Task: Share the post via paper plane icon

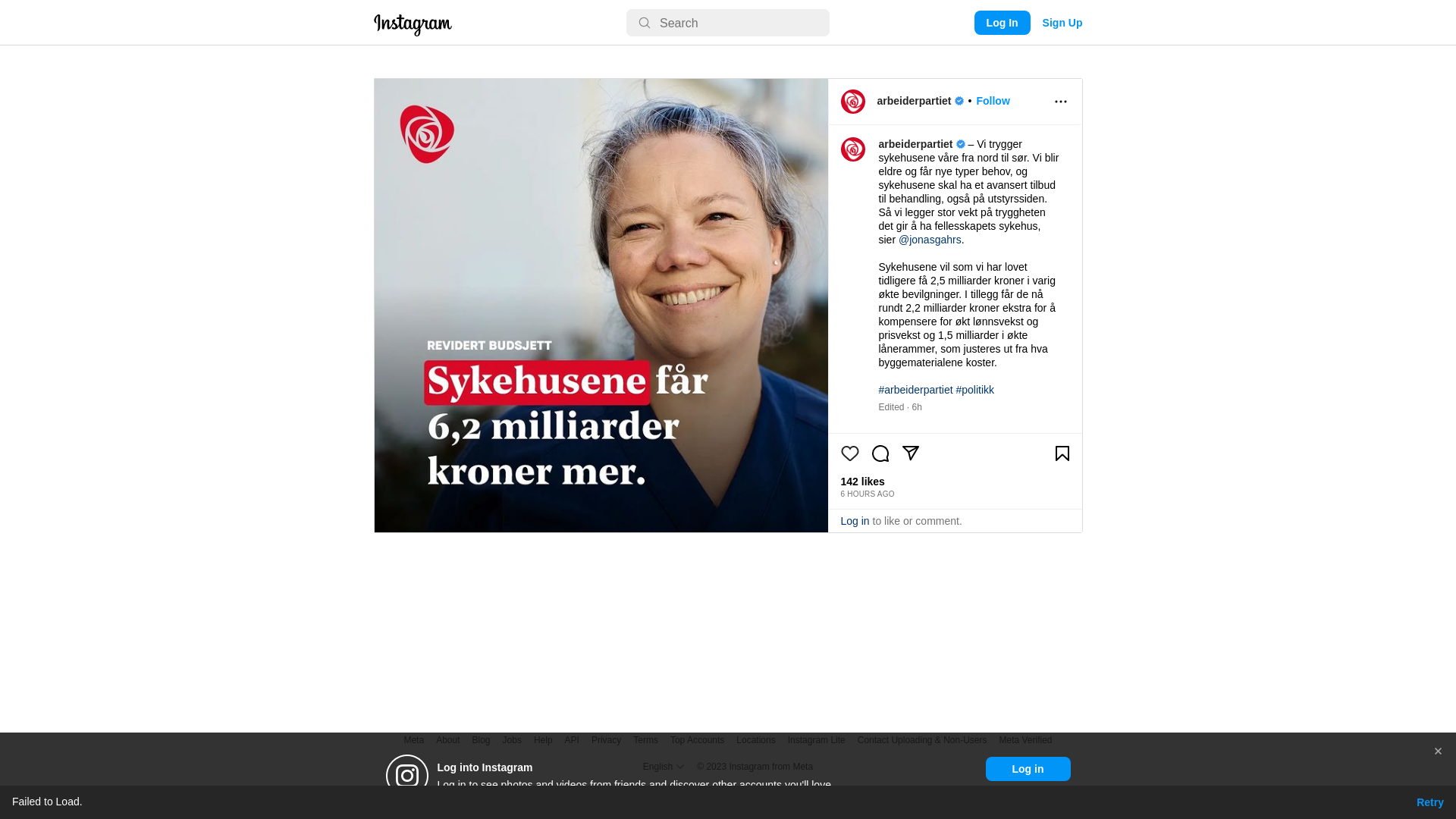Action: tap(911, 453)
